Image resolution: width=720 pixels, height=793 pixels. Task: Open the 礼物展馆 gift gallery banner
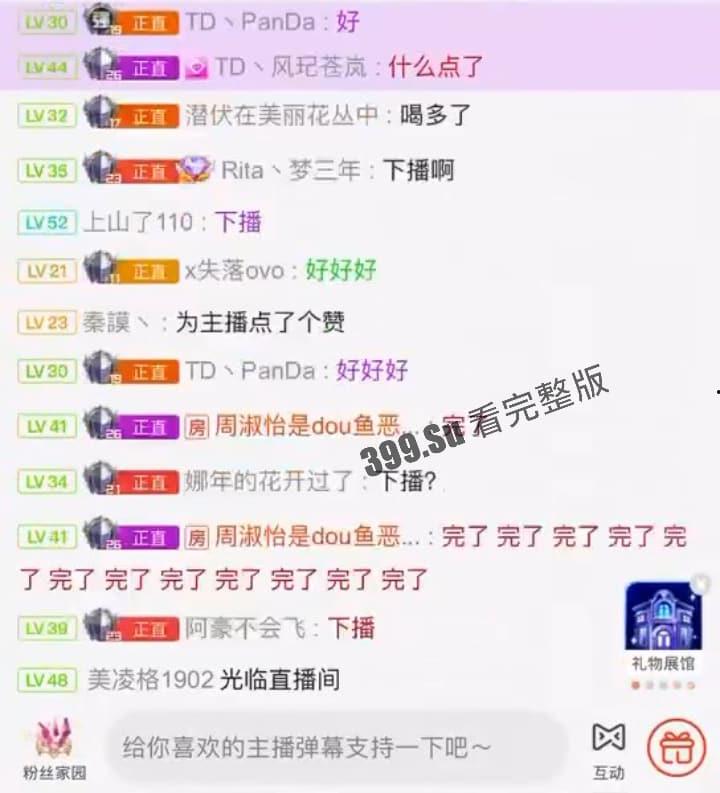pos(663,625)
